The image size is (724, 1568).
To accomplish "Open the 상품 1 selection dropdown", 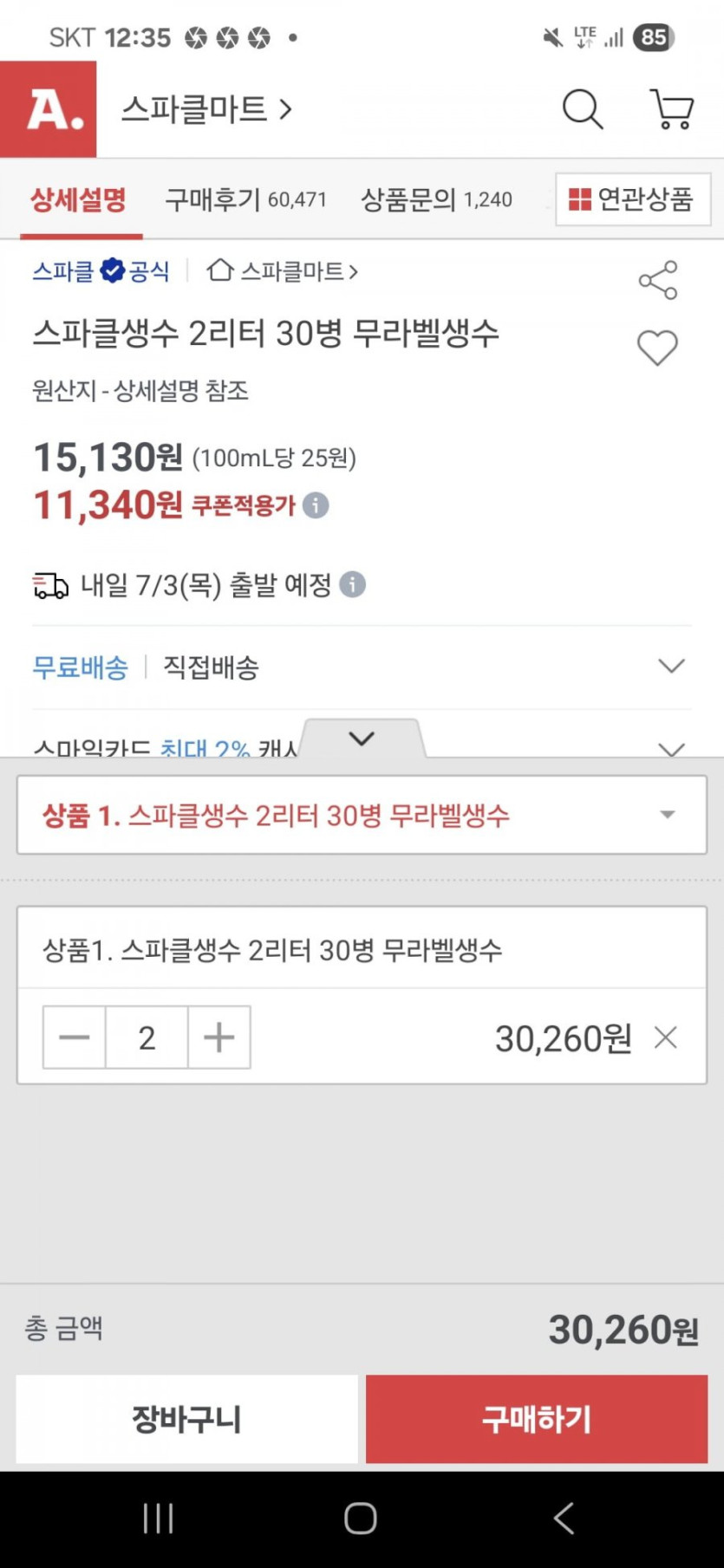I will (x=362, y=815).
